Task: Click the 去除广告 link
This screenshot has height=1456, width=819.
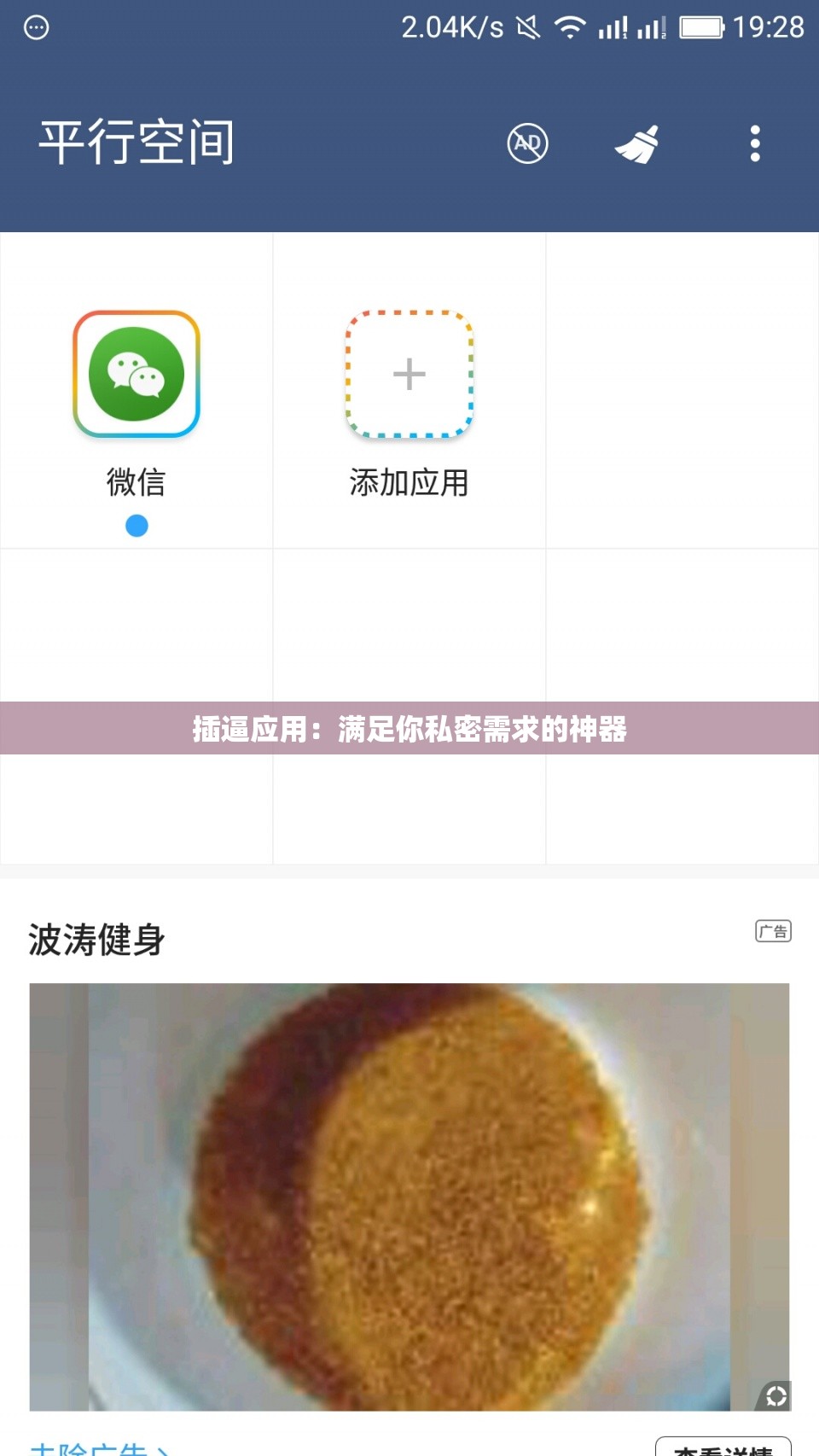Action: tap(94, 1451)
